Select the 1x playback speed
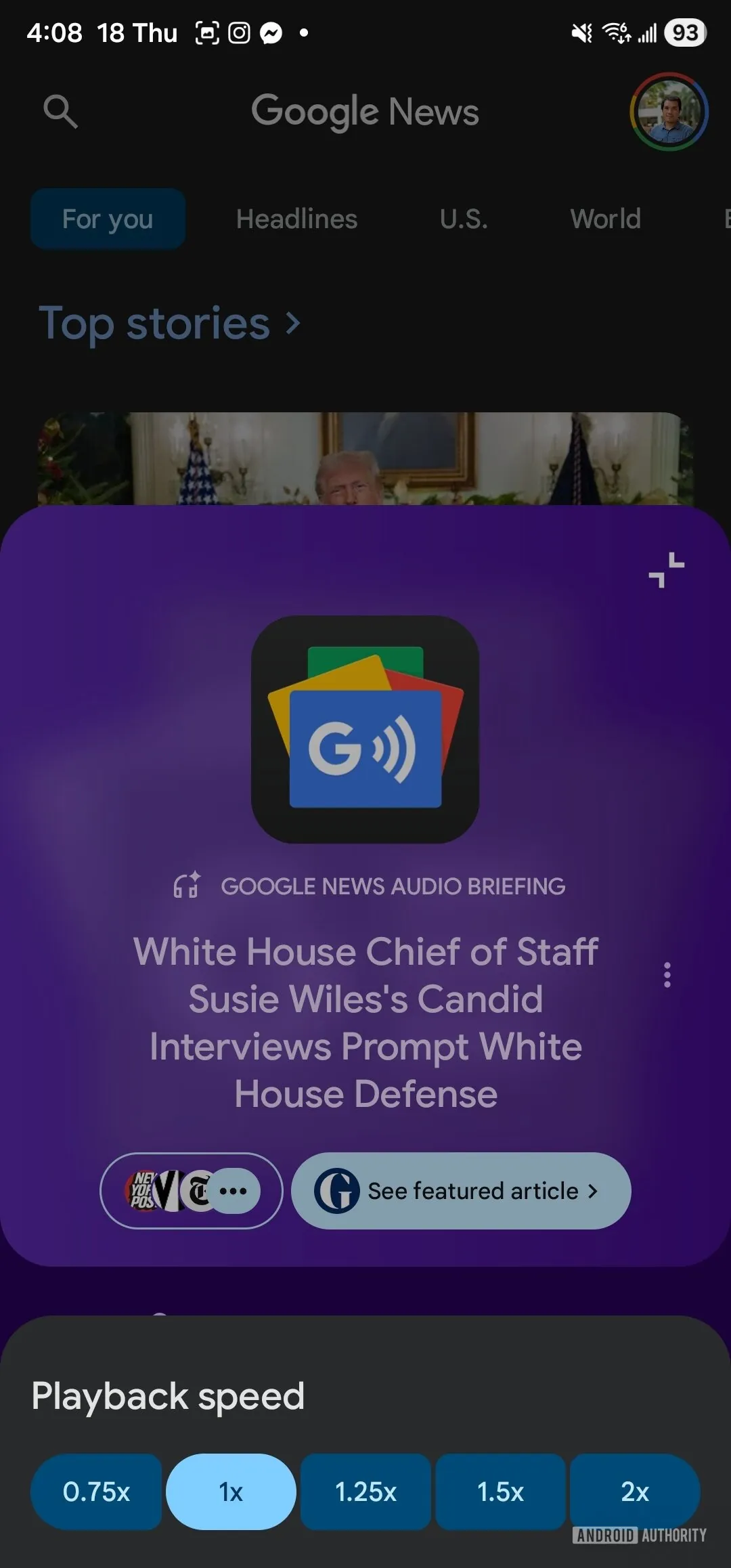This screenshot has height=1568, width=731. pos(231,1491)
